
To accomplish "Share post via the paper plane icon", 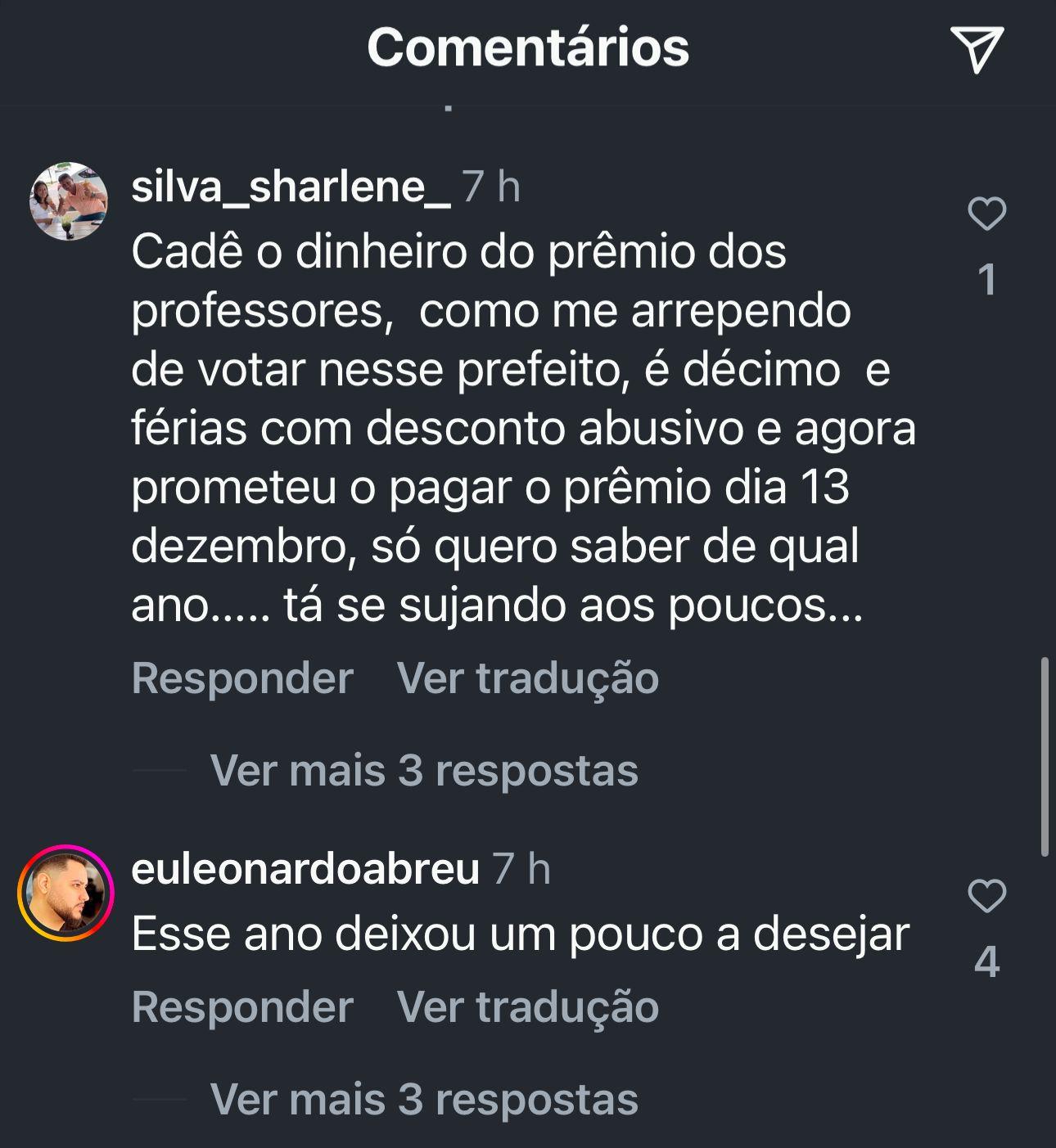I will 977,49.
